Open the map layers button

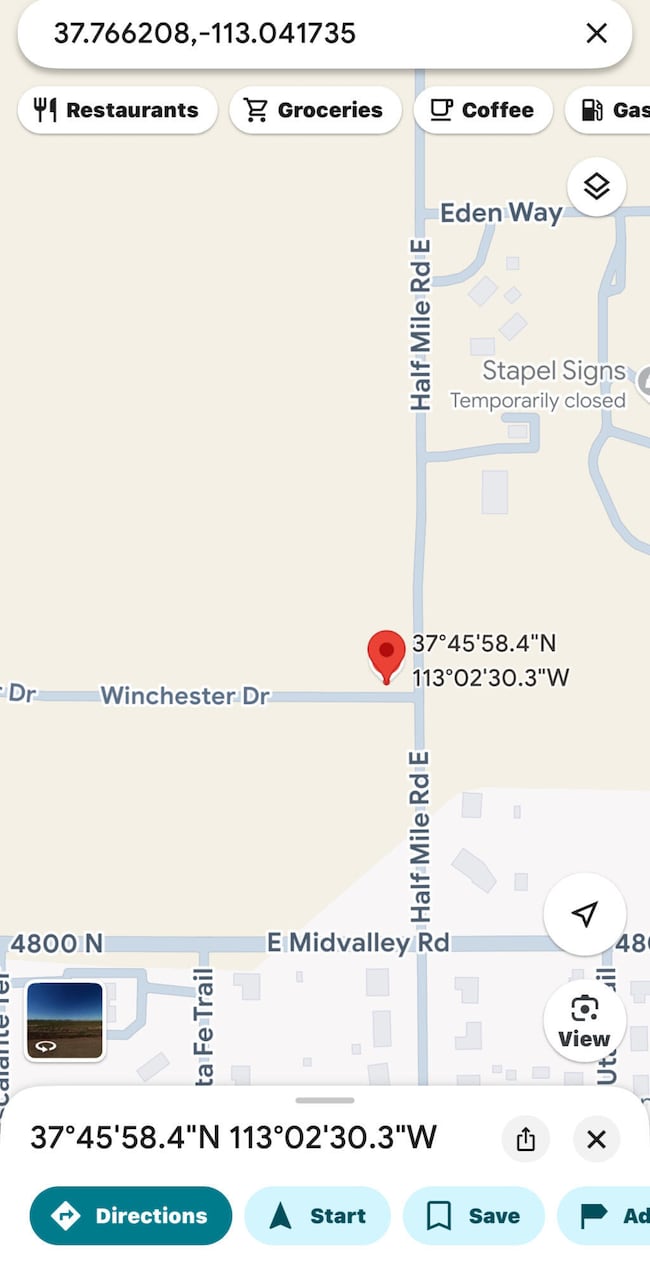coord(596,186)
